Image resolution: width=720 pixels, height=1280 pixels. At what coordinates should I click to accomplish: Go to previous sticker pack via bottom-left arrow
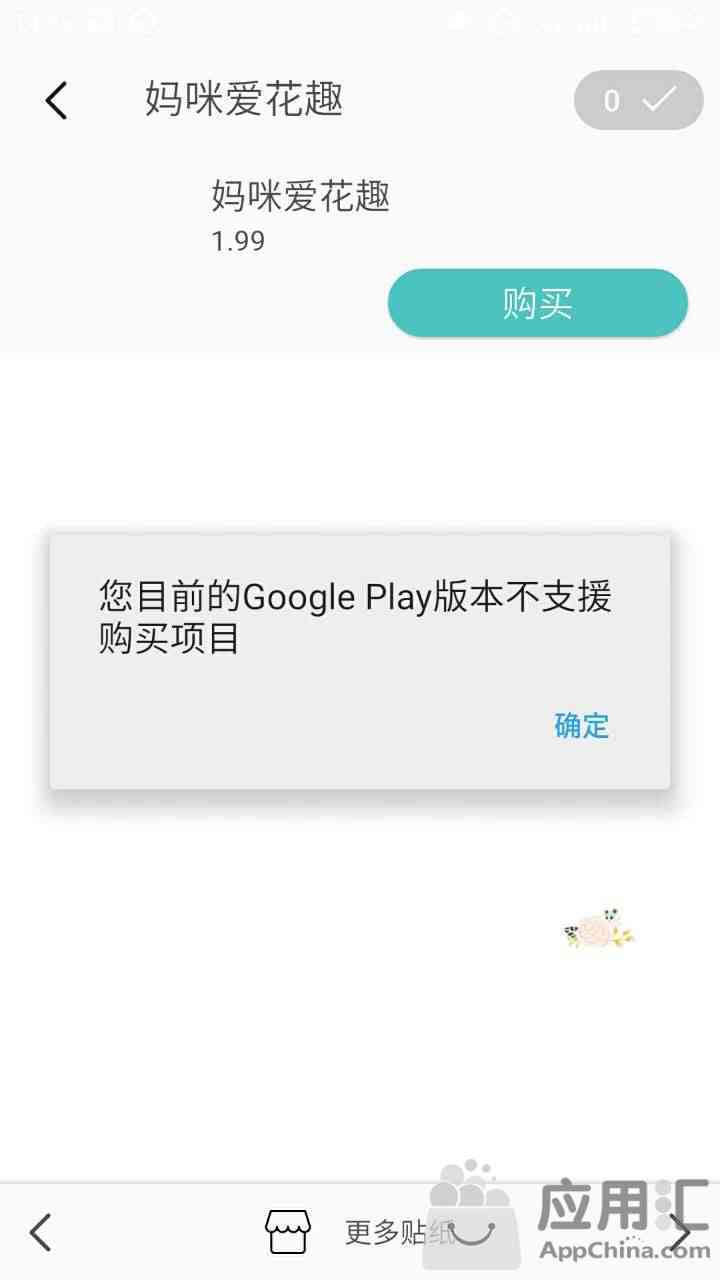point(41,1232)
